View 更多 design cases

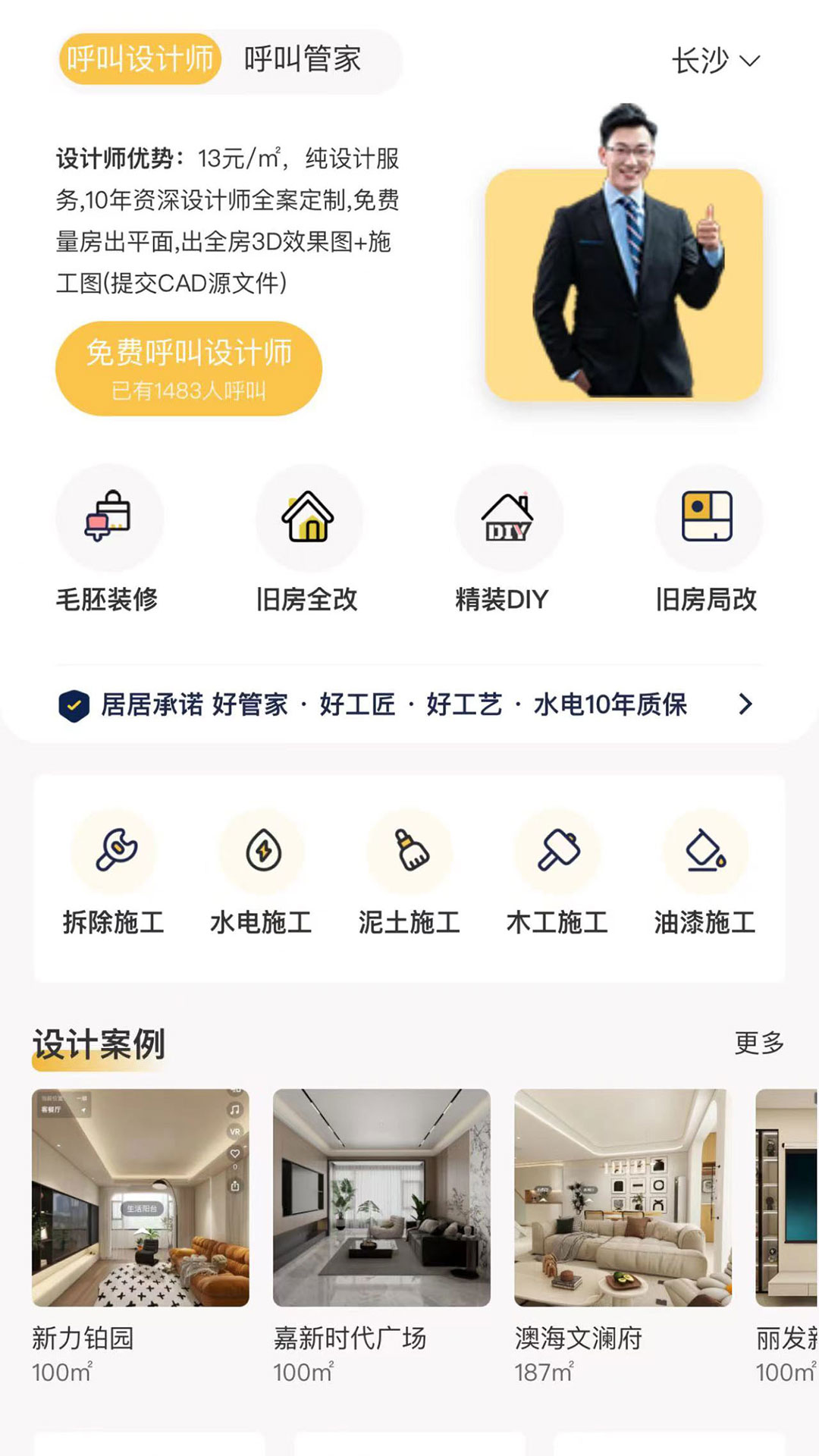coord(759,1043)
